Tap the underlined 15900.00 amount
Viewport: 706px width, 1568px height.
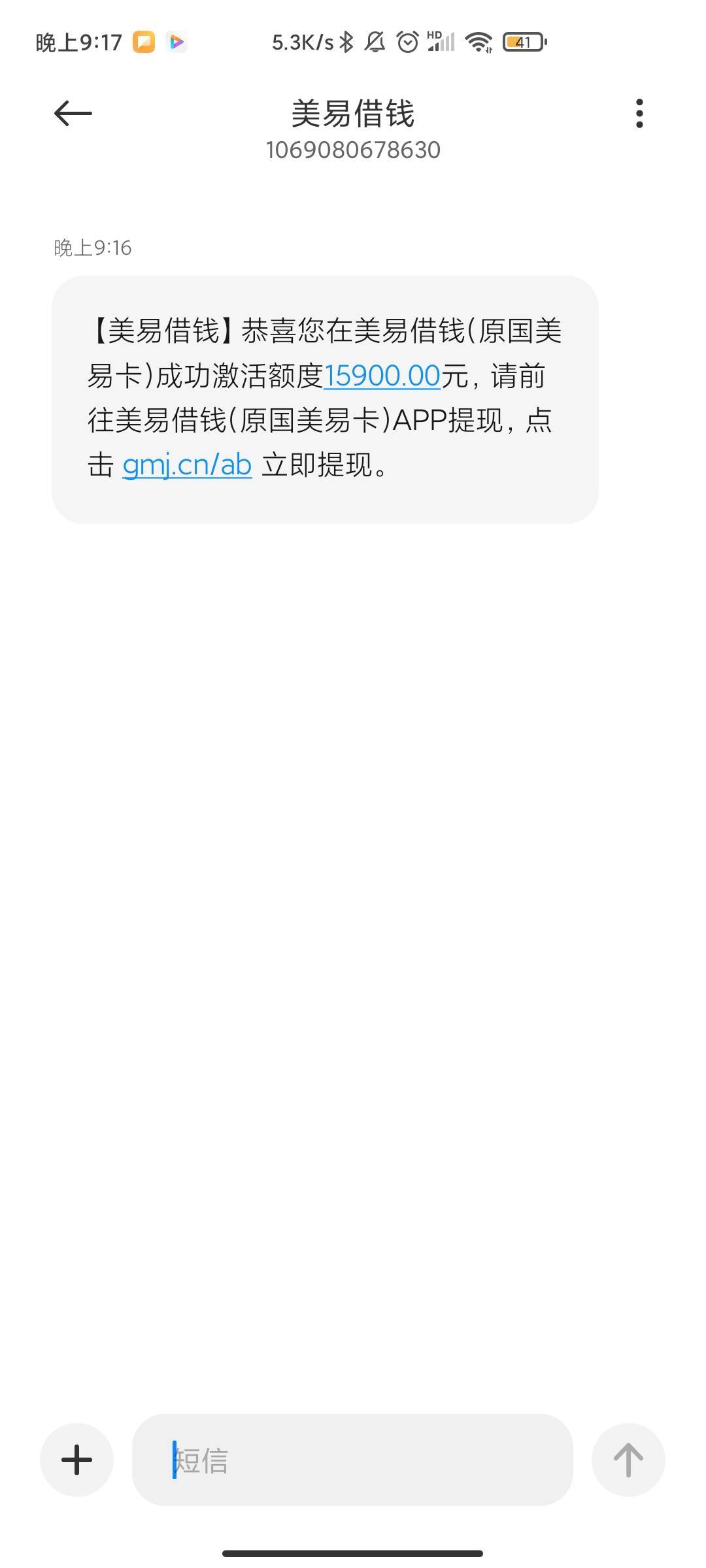[x=382, y=376]
